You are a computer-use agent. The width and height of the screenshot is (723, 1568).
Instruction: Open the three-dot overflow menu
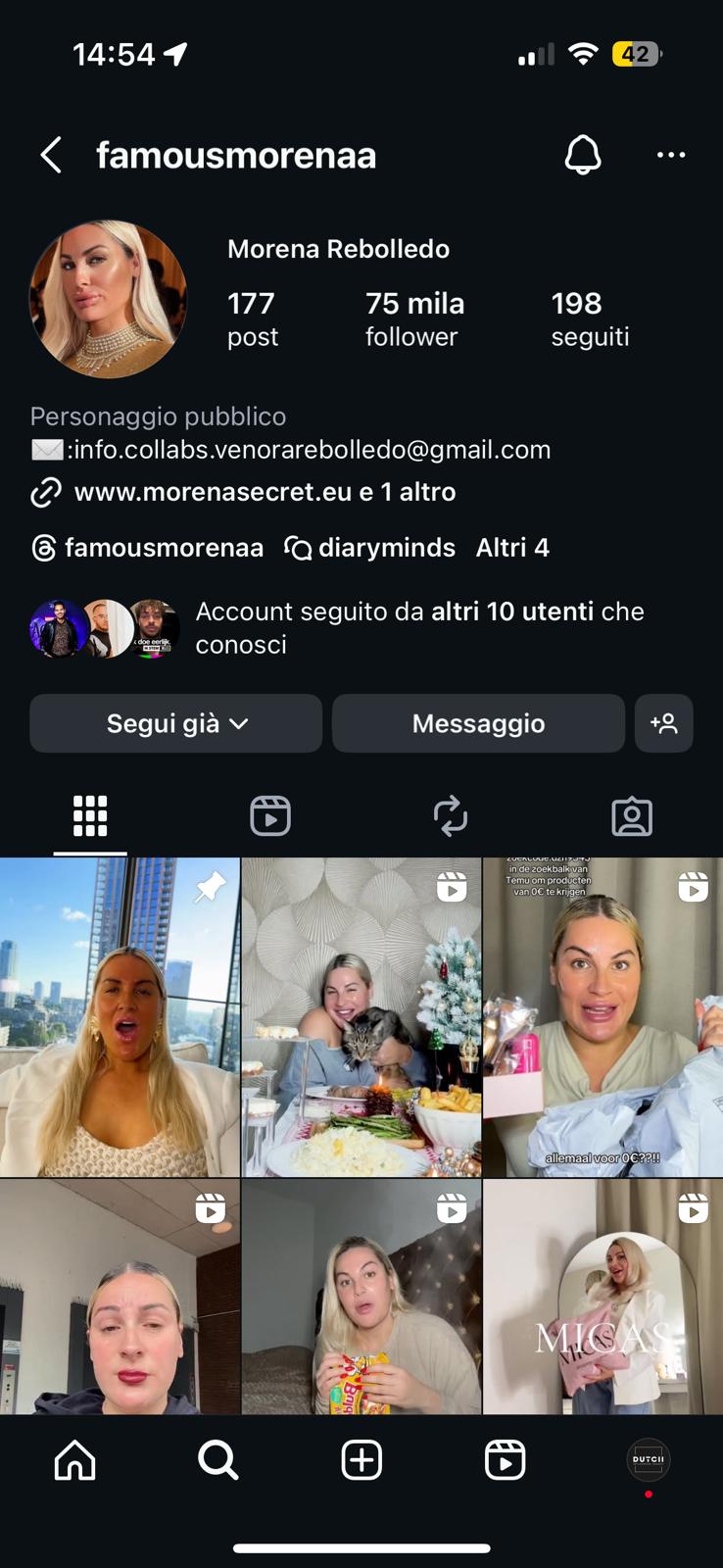[671, 155]
